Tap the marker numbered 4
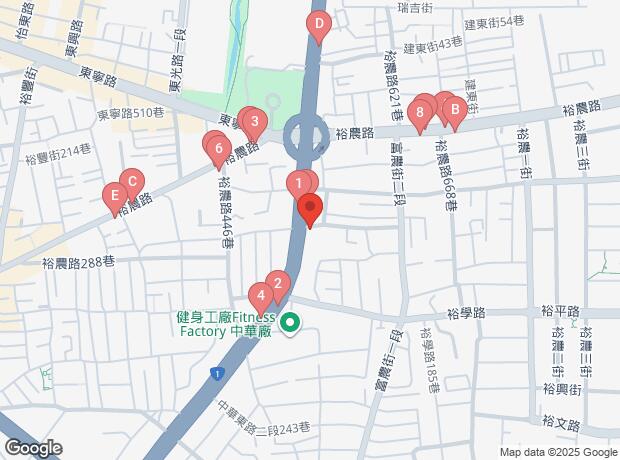This screenshot has width=620, height=460. pyautogui.click(x=260, y=296)
